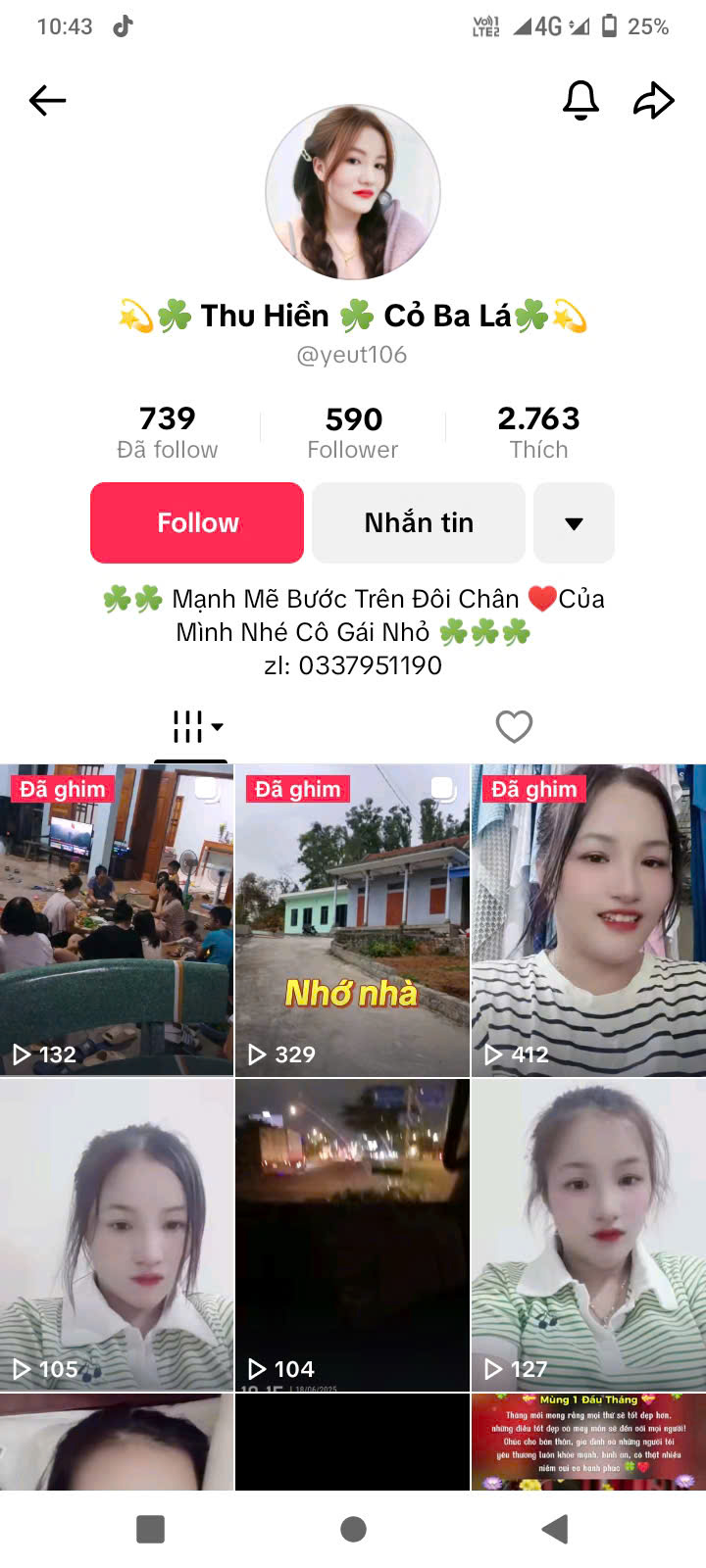Open the notifications bell for this profile

tap(580, 100)
